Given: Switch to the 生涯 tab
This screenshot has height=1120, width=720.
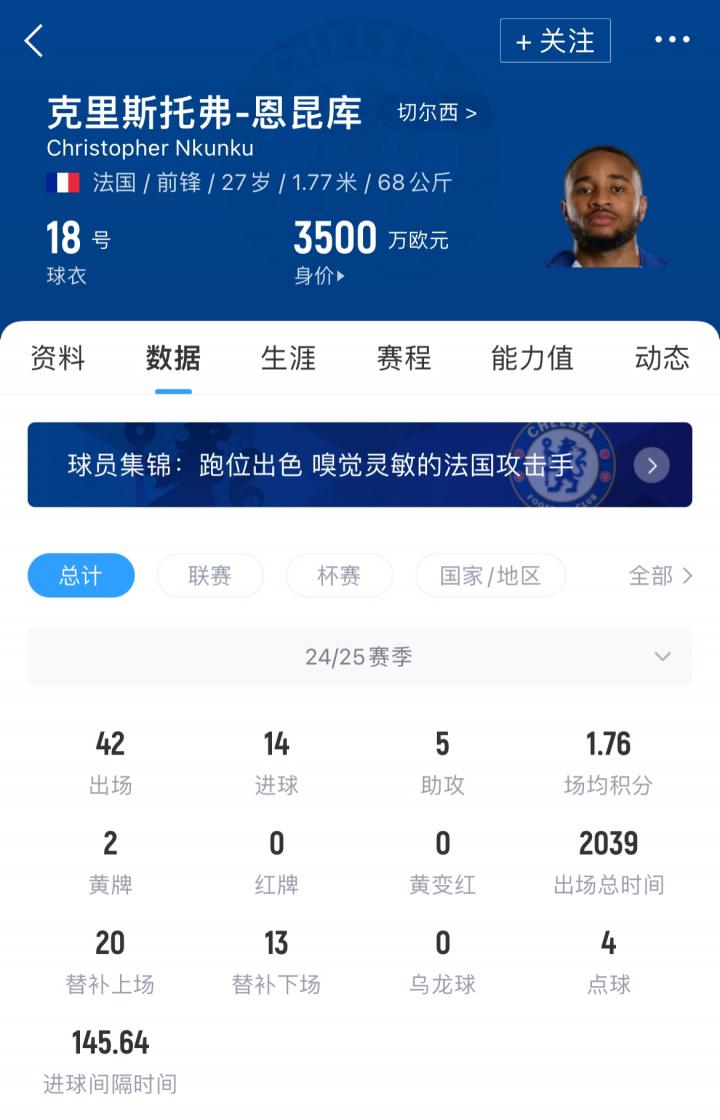Looking at the screenshot, I should click(x=288, y=358).
